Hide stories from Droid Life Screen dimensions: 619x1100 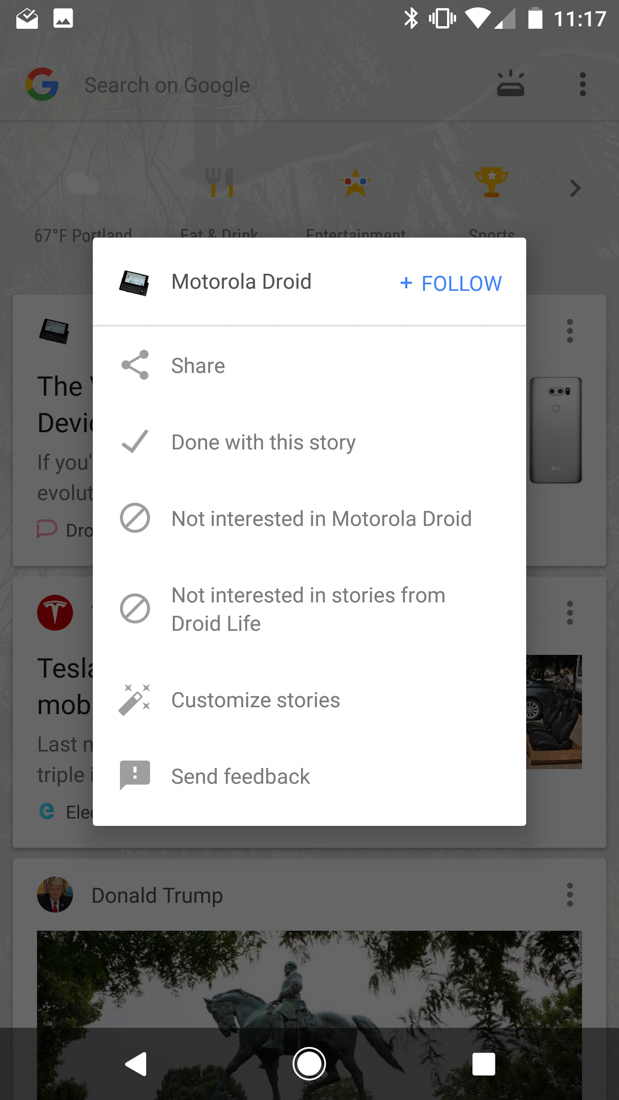(308, 609)
